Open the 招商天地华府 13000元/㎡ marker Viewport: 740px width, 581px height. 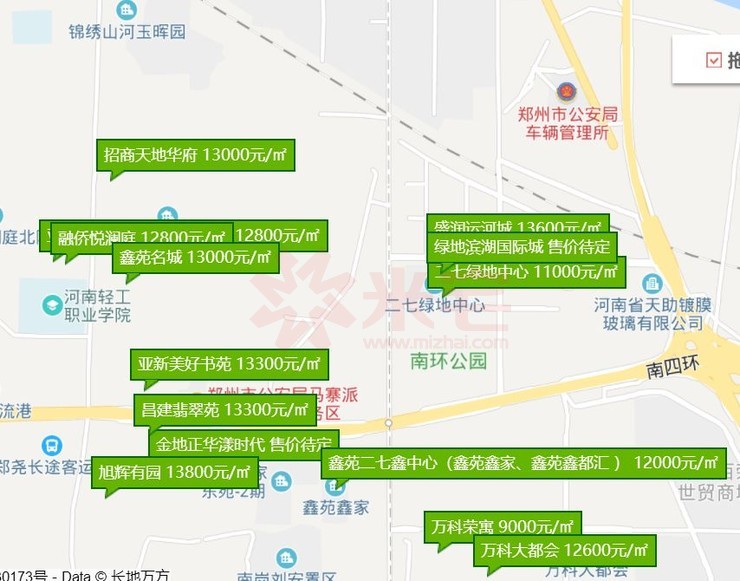[x=195, y=155]
